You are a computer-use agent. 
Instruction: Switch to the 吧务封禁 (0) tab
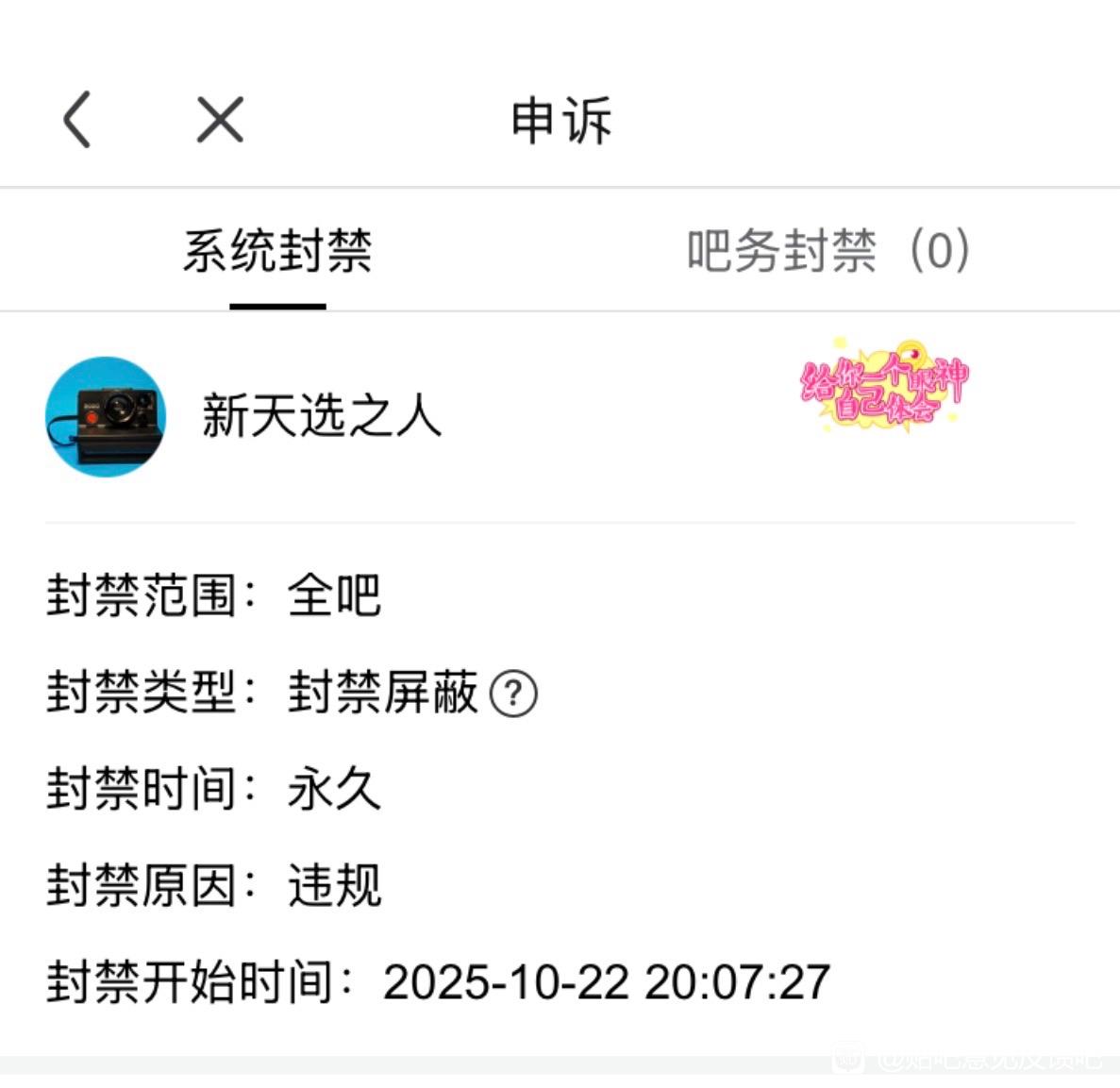pyautogui.click(x=827, y=251)
